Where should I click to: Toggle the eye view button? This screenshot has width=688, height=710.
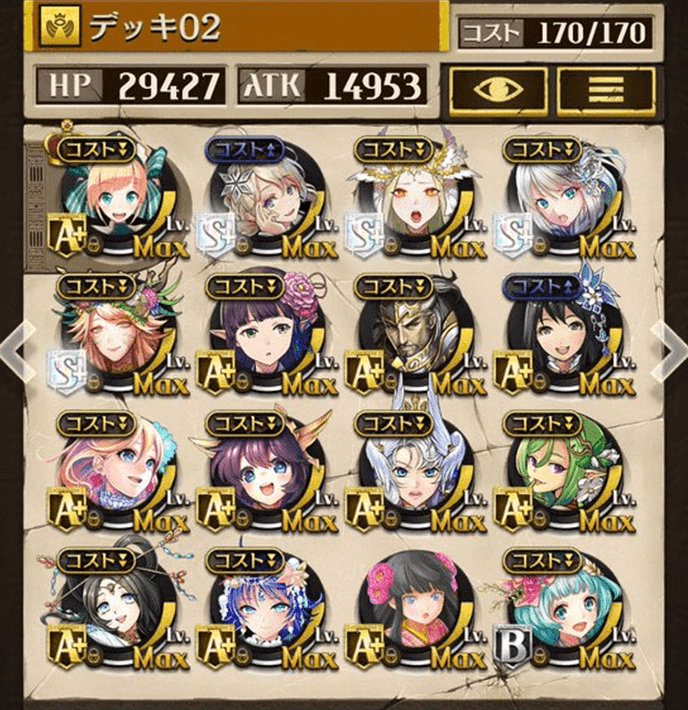point(498,87)
